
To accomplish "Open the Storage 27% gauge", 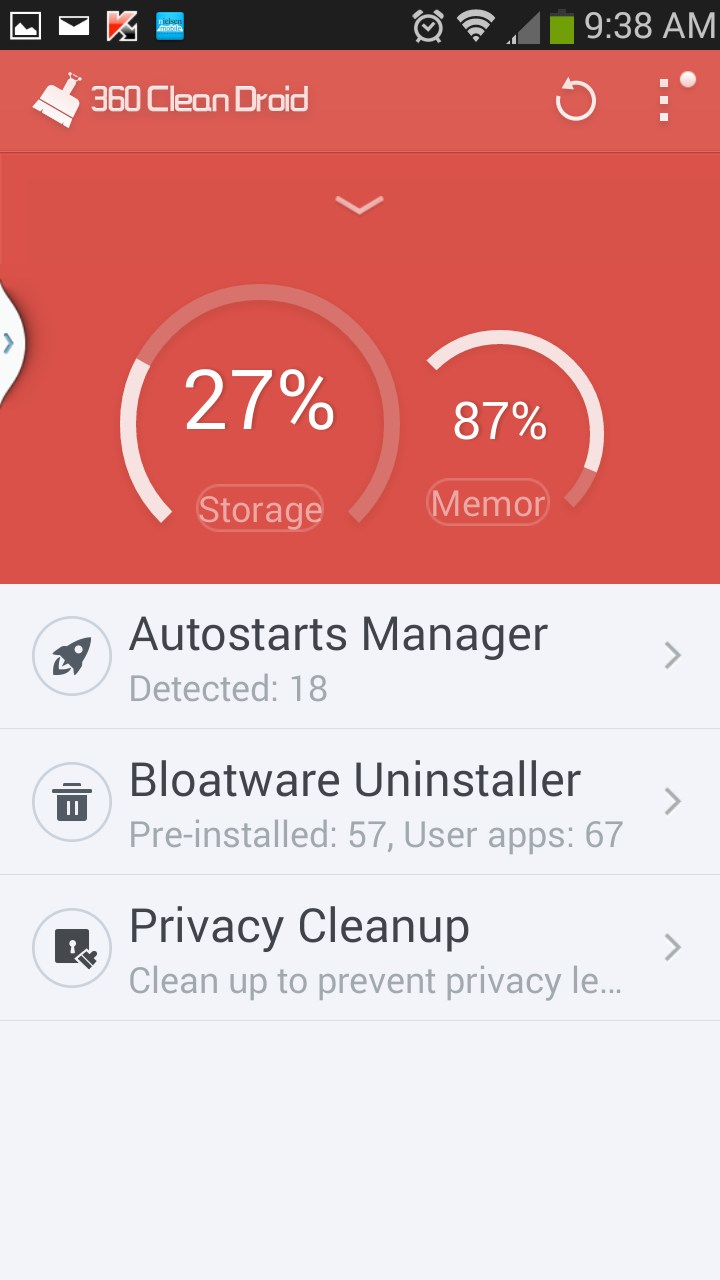I will coord(260,405).
